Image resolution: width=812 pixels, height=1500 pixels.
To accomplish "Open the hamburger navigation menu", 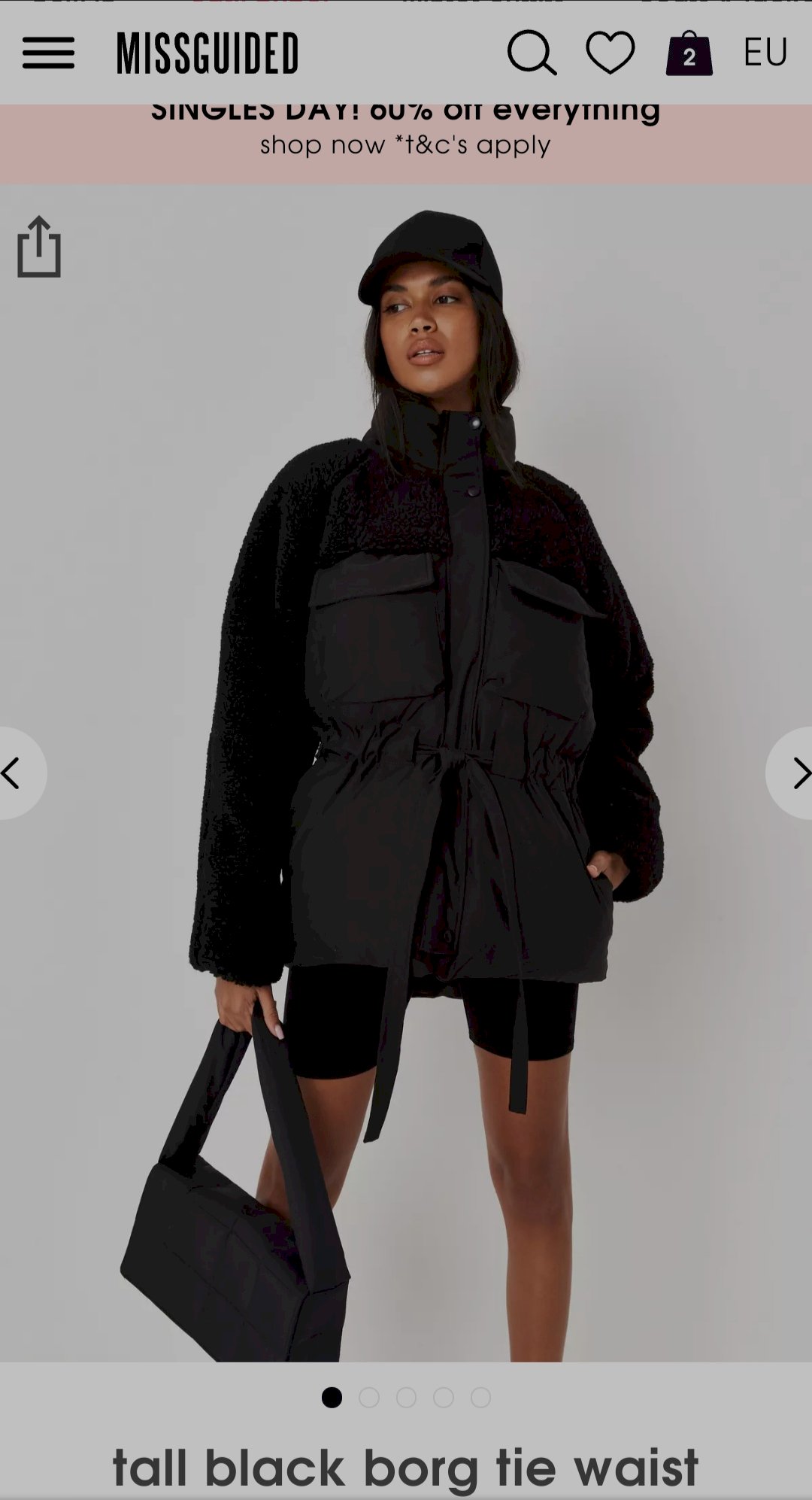I will pyautogui.click(x=48, y=53).
